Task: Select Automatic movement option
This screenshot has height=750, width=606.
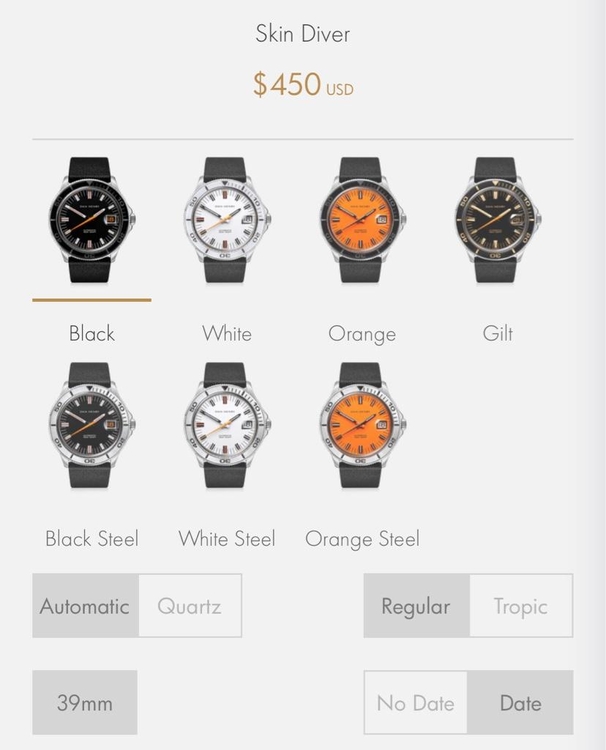Action: click(85, 606)
